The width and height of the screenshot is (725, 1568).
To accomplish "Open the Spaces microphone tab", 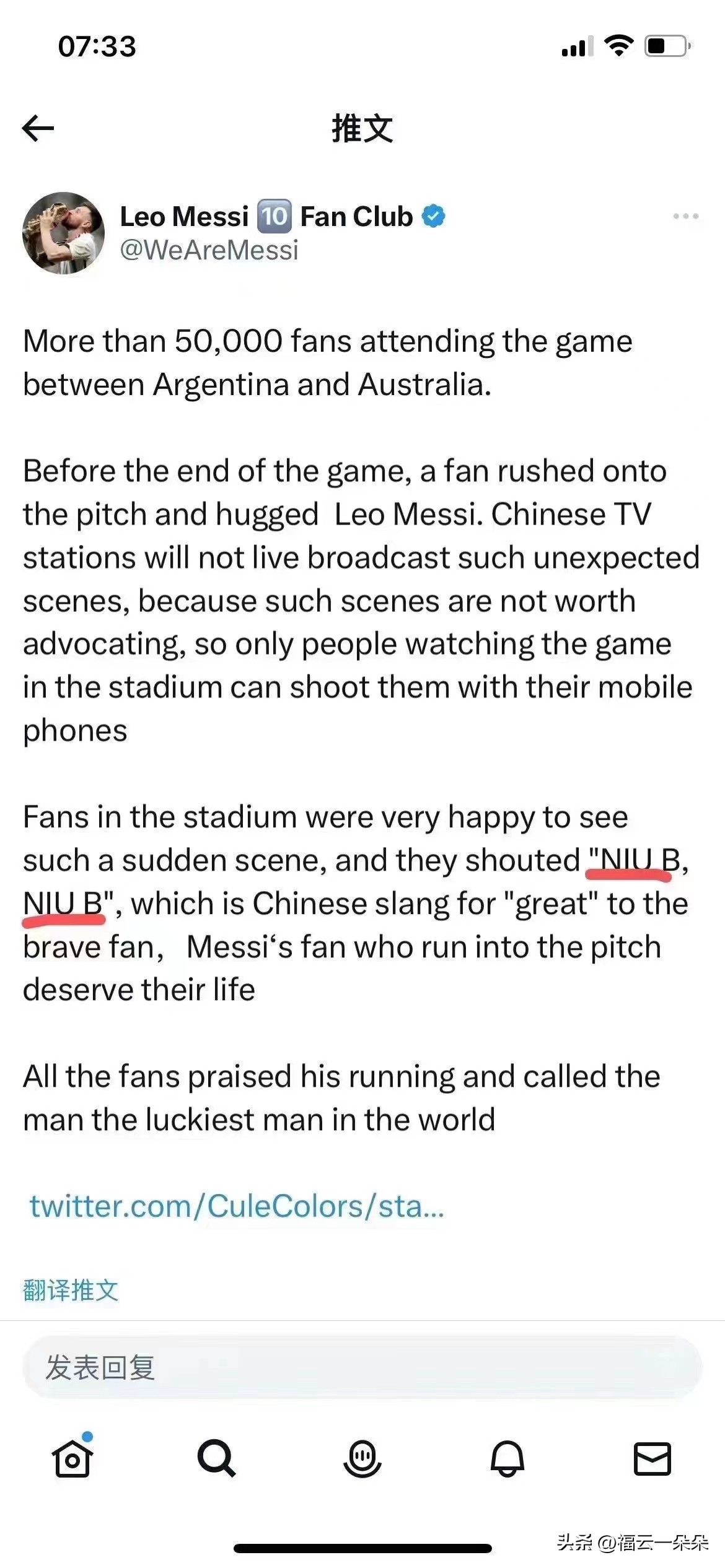I will 362,1459.
